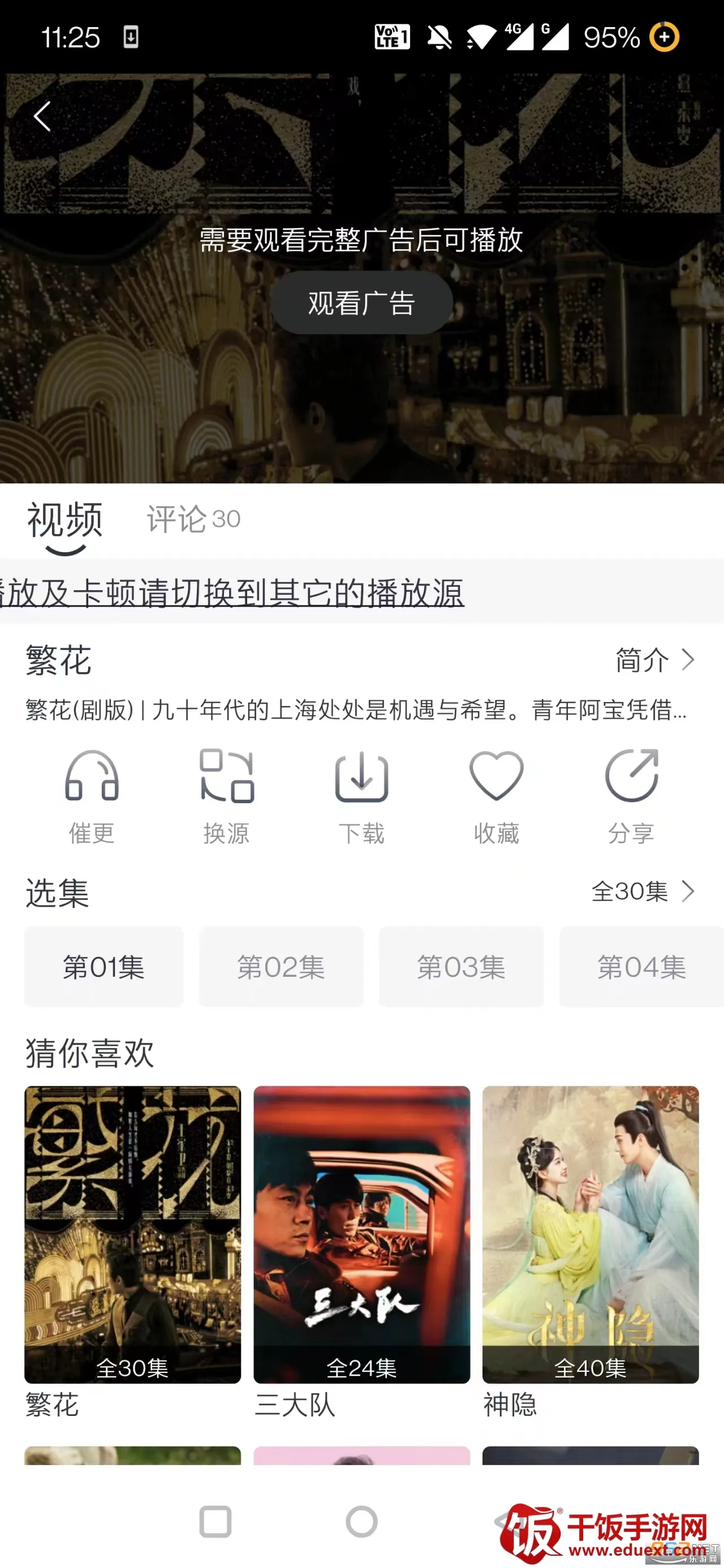
Task: Open the system recent apps view
Action: [x=216, y=1522]
